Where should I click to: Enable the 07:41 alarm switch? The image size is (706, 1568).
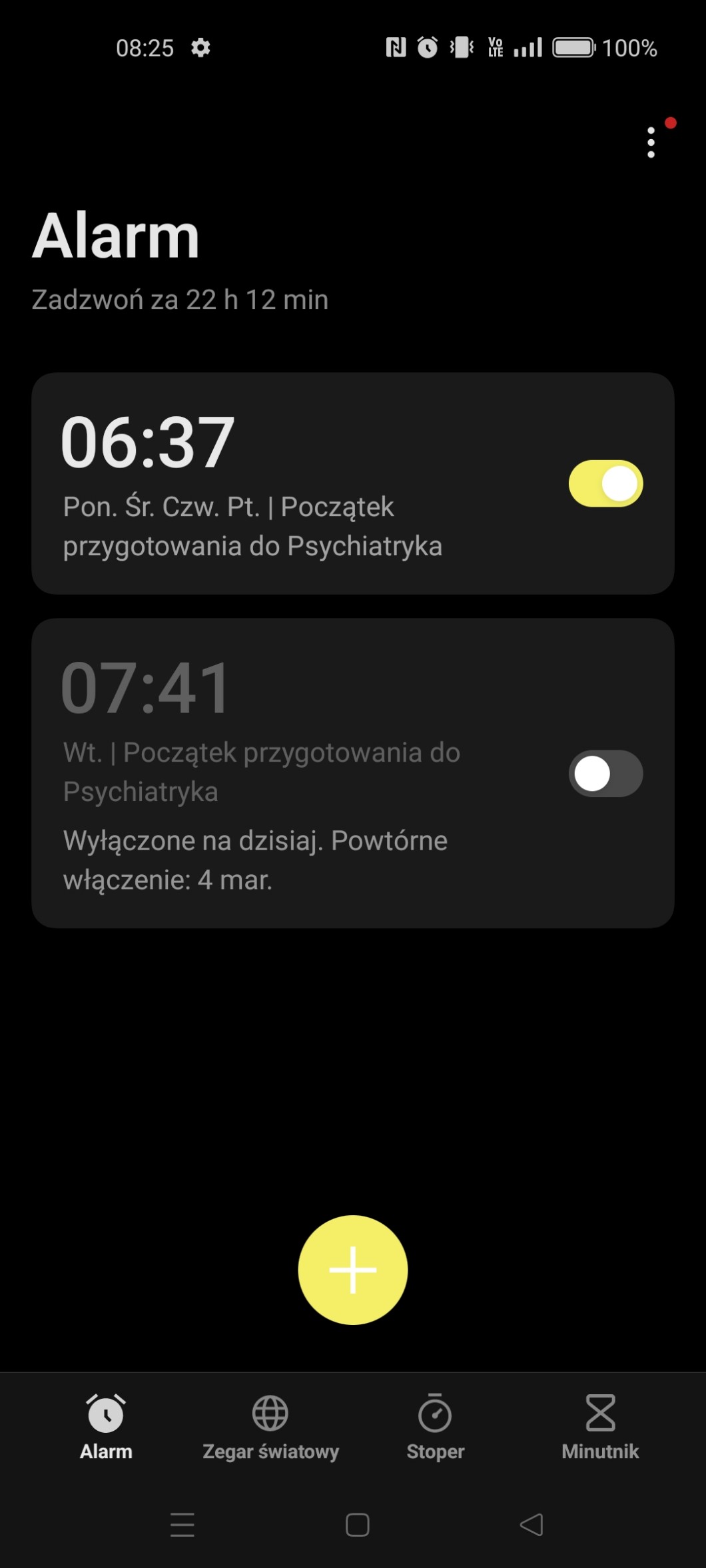tap(605, 774)
